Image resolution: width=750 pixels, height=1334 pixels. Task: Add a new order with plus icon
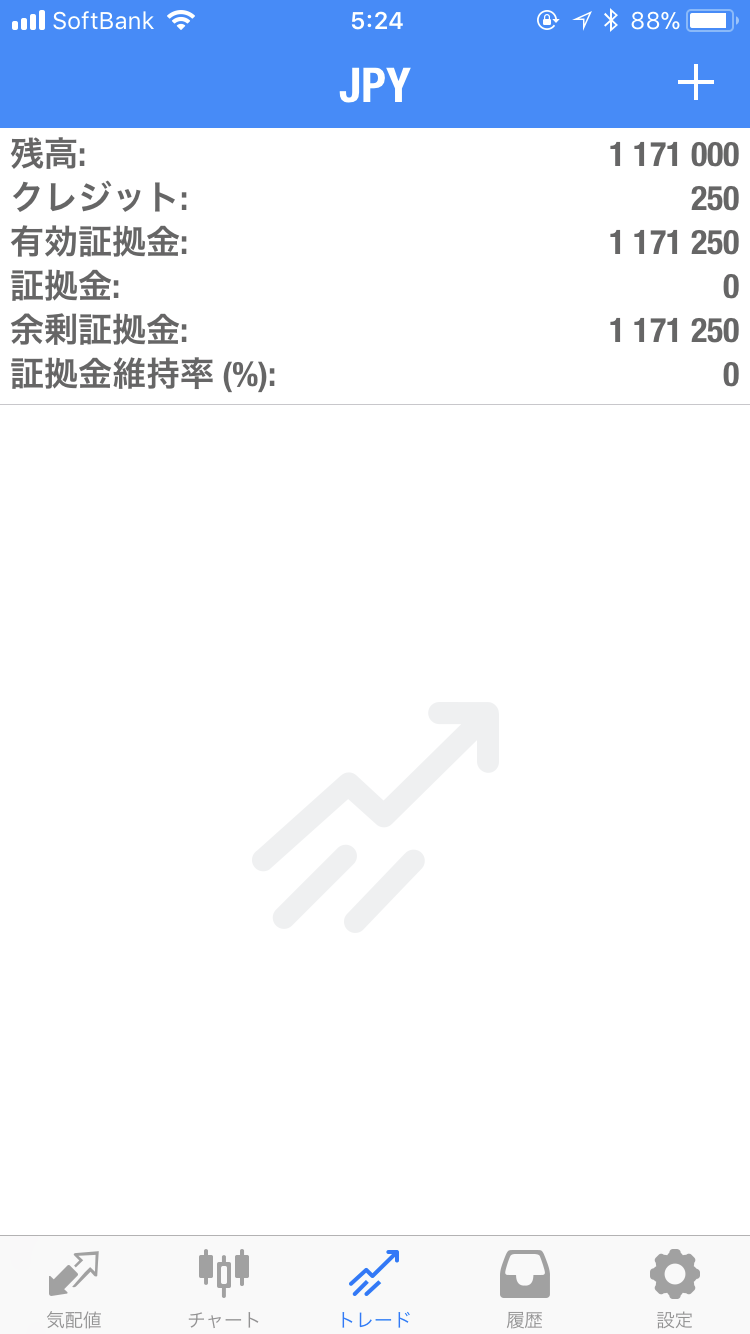tap(695, 83)
